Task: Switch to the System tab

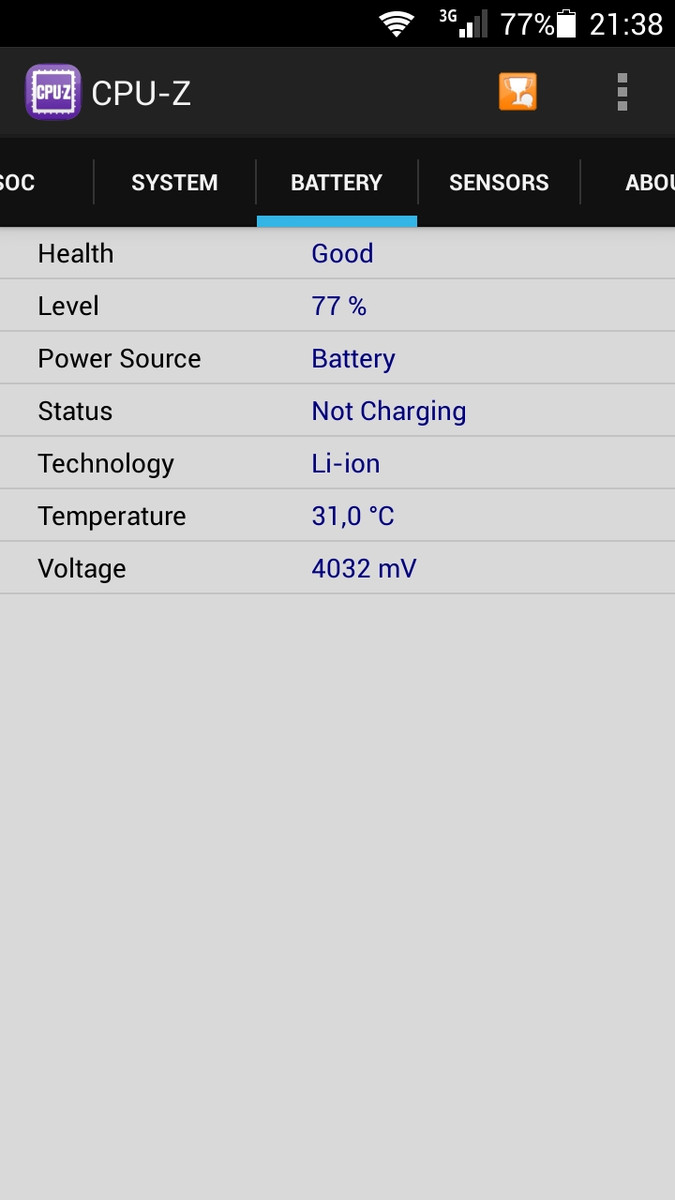Action: (x=174, y=183)
